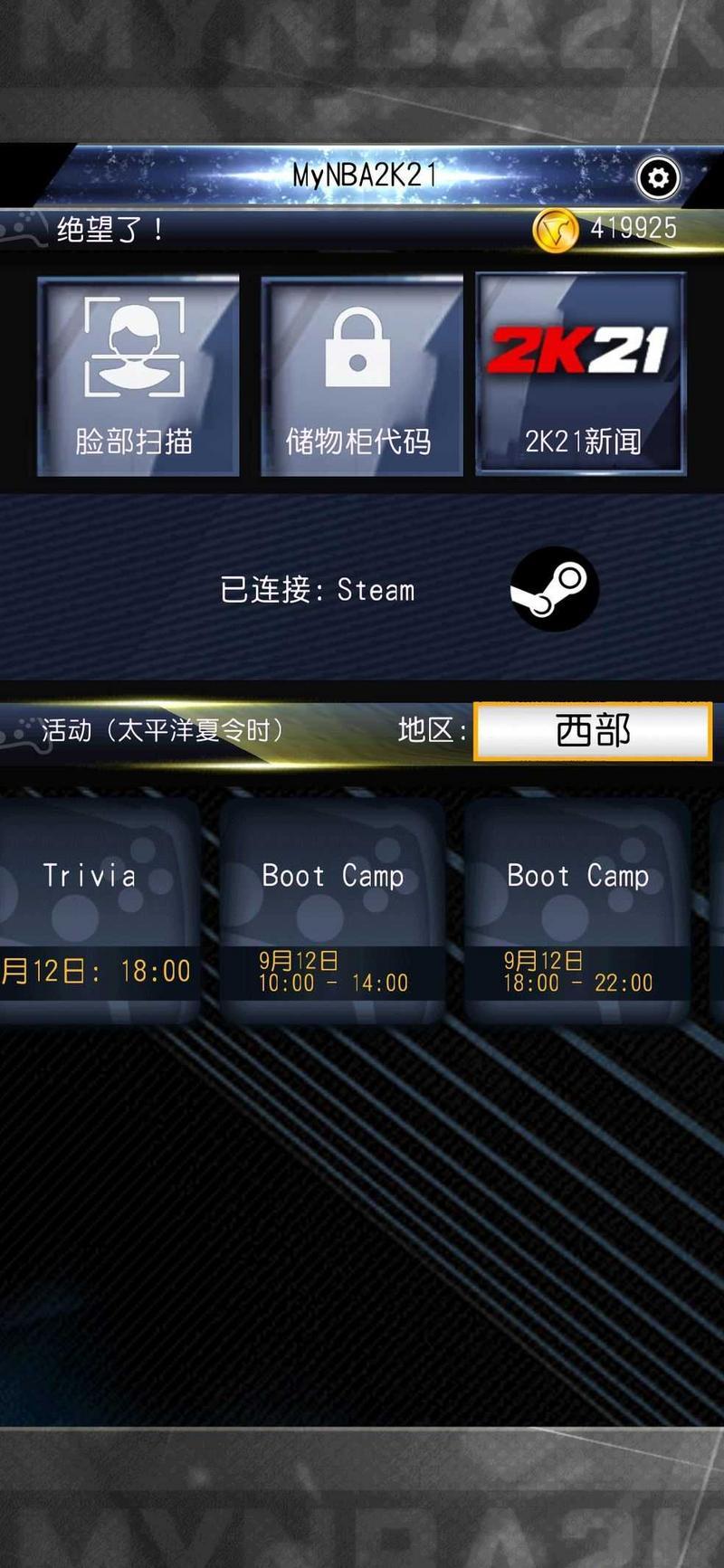Screen dimensions: 724x1568
Task: Open the 地区 region selector 西部
Action: coord(593,731)
